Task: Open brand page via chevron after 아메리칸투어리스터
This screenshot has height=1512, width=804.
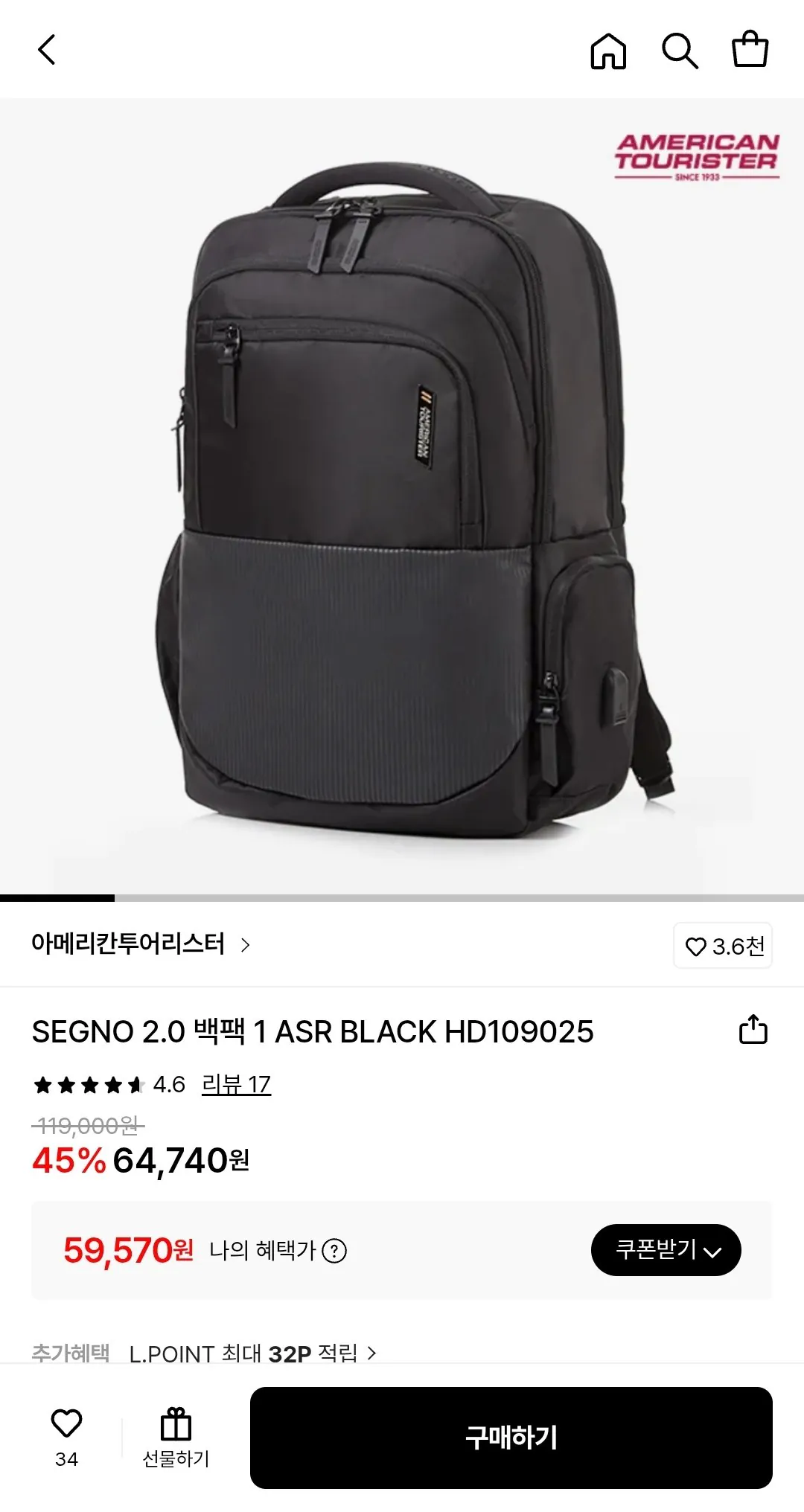Action: 246,944
